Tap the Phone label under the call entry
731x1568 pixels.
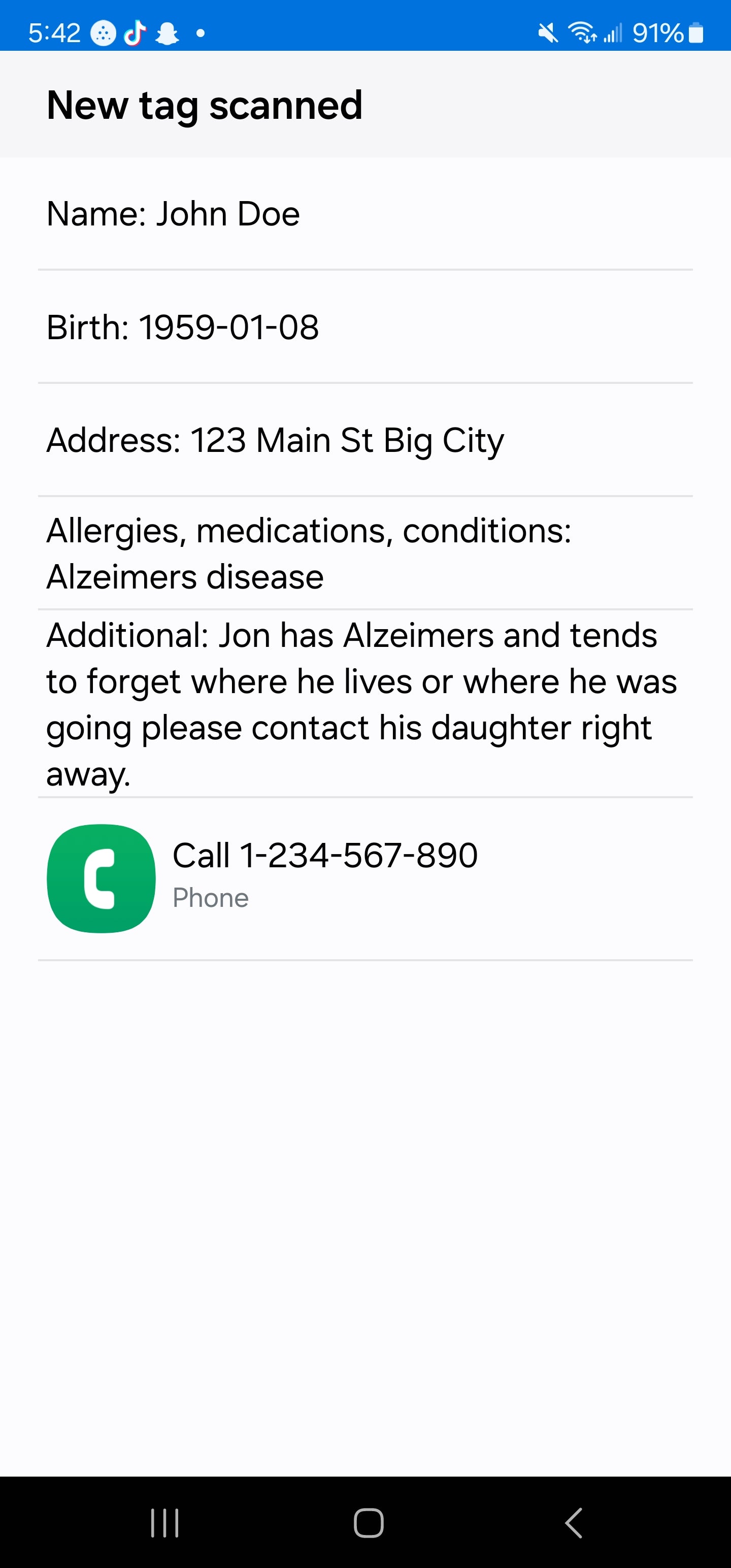(211, 897)
